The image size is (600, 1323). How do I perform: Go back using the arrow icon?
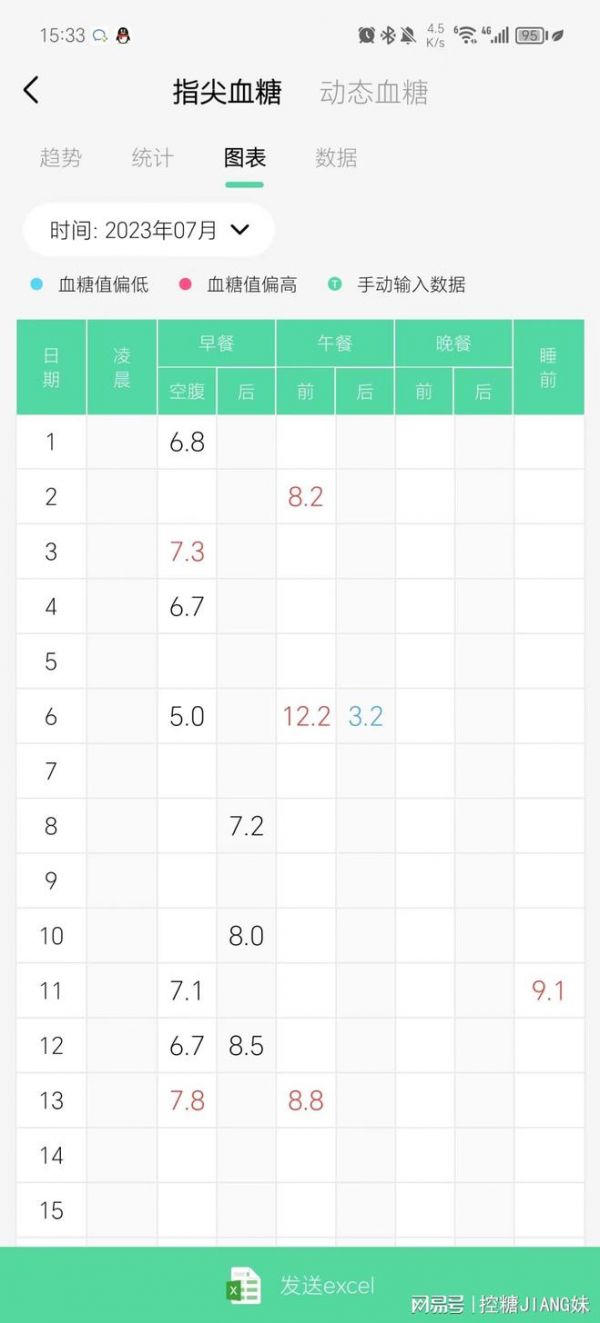point(31,91)
